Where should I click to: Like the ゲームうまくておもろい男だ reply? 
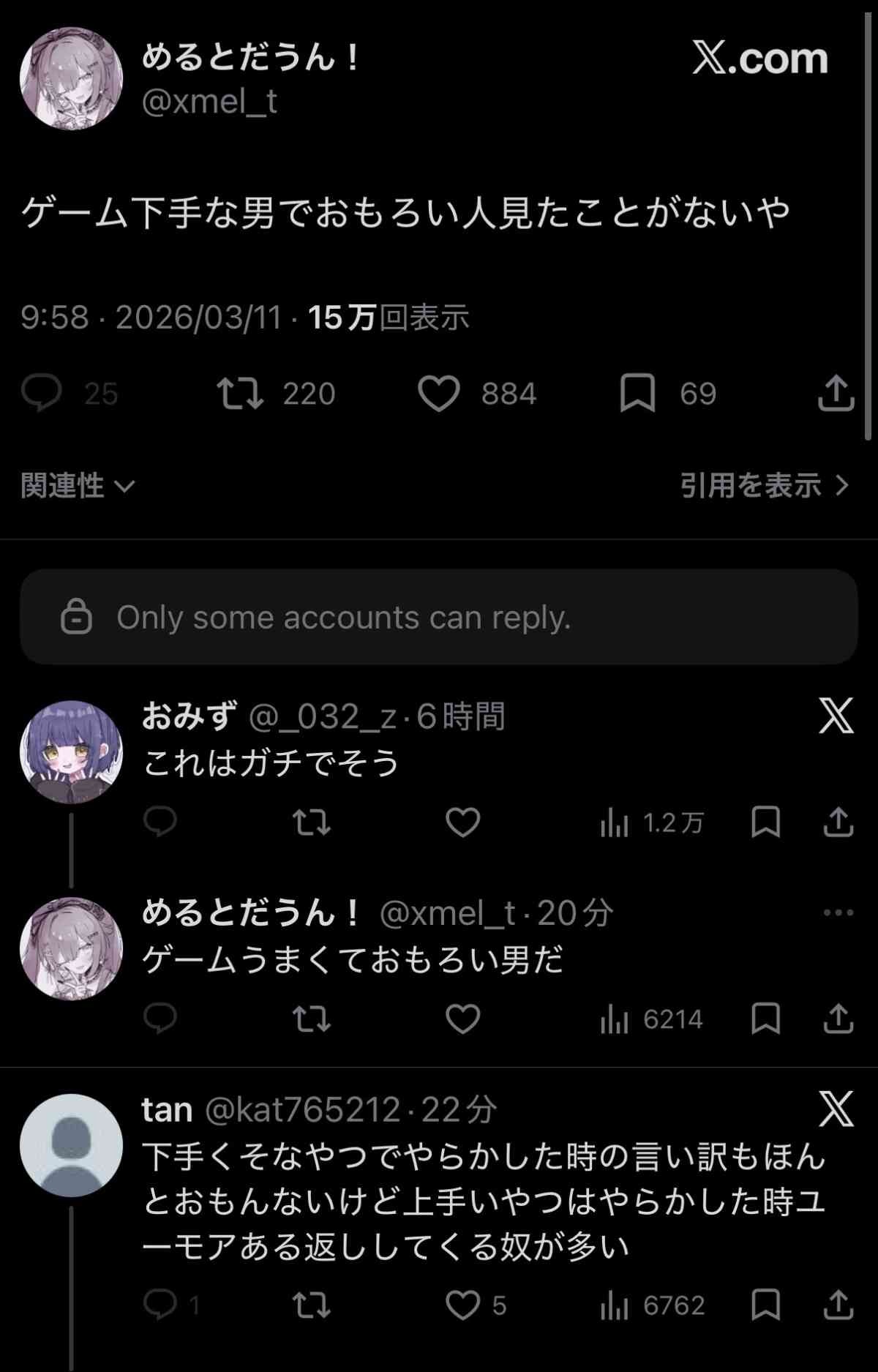click(x=462, y=1019)
